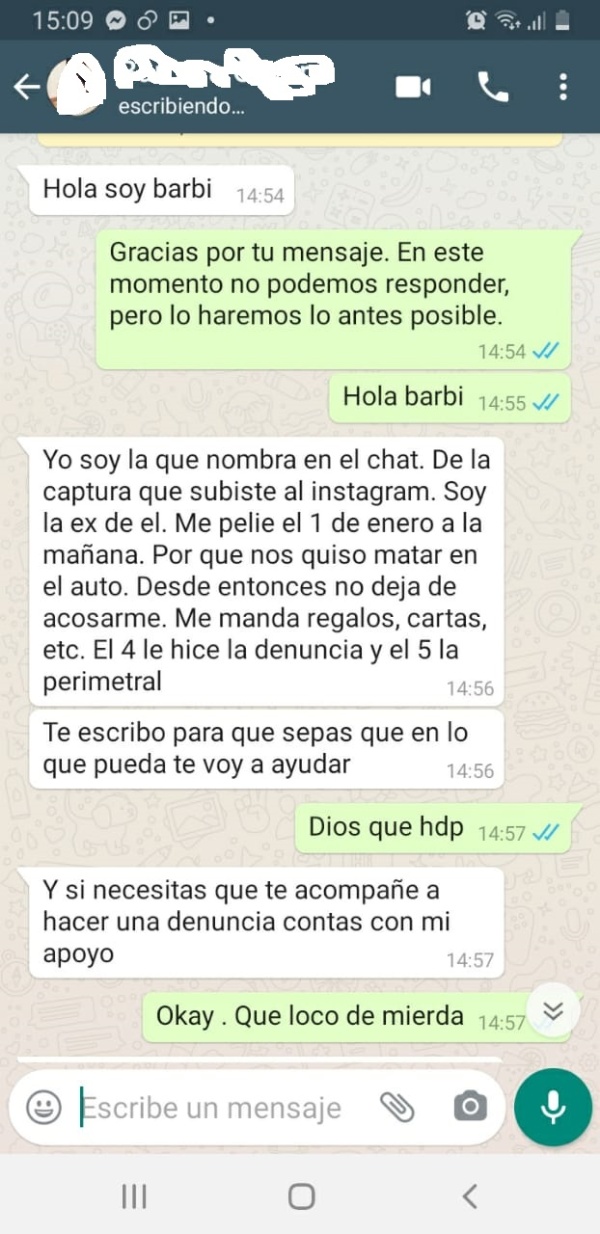Open the three-dot overflow menu
Image resolution: width=600 pixels, height=1234 pixels.
(x=563, y=87)
